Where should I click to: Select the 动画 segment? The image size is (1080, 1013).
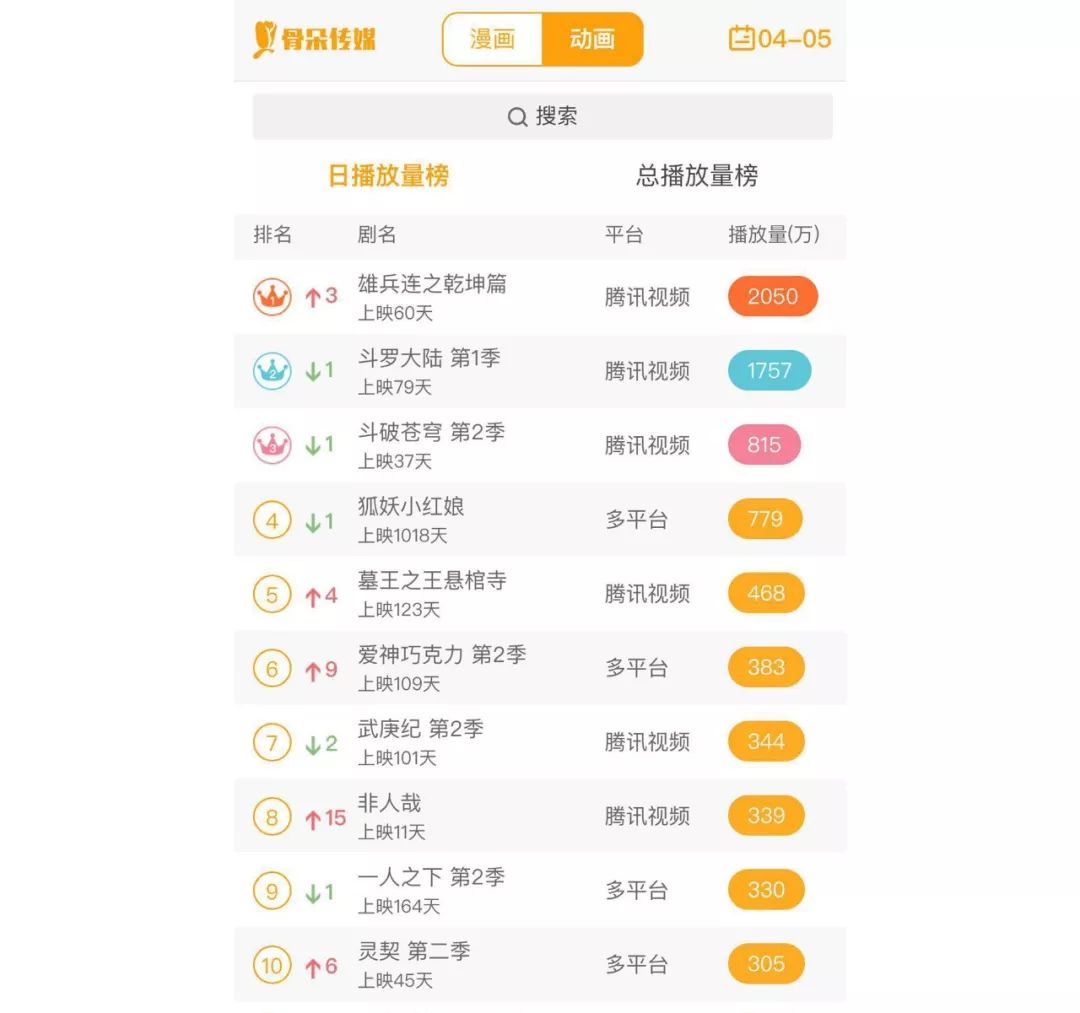point(592,40)
